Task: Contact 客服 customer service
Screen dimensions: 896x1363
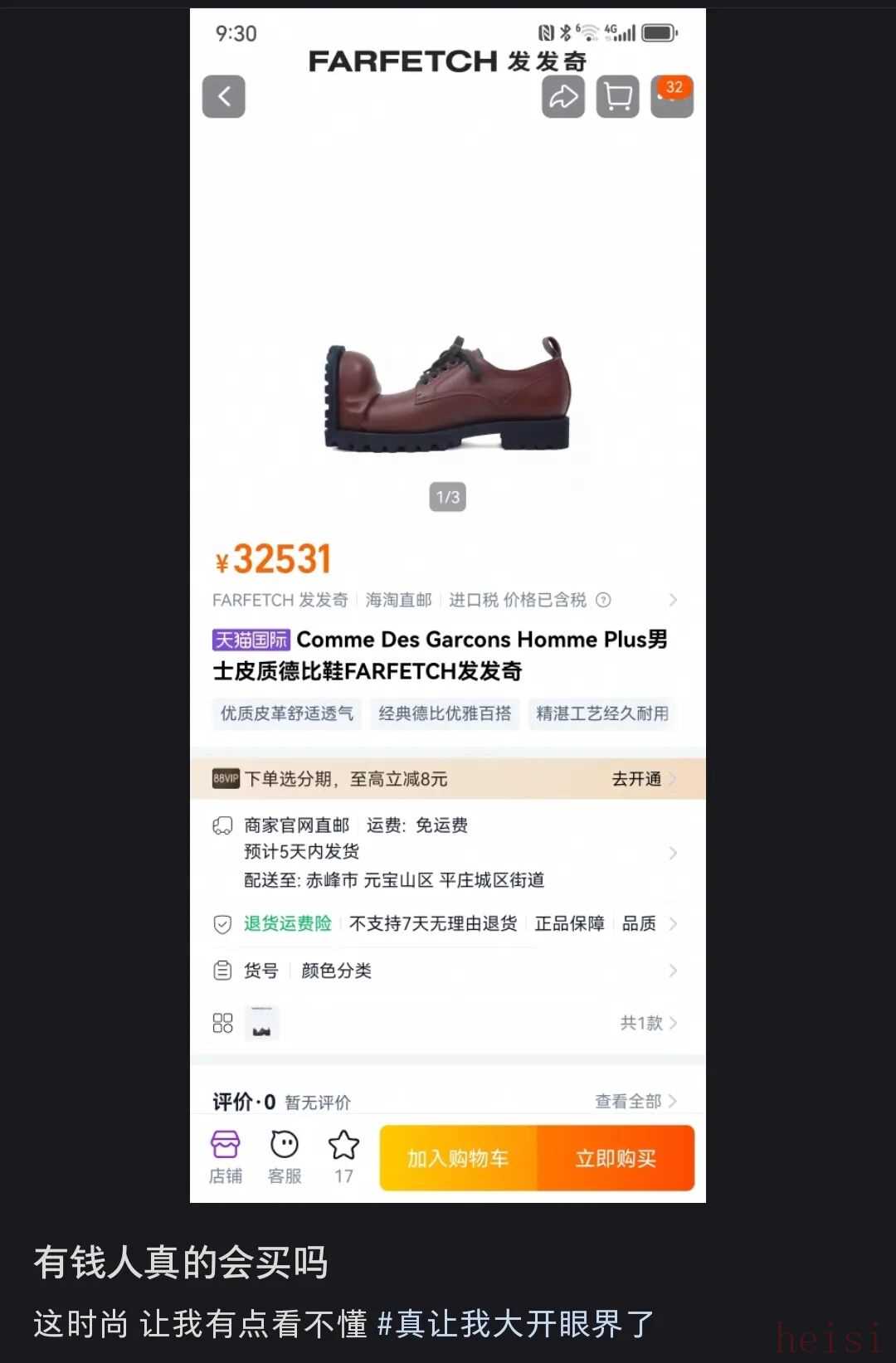Action: 285,1156
